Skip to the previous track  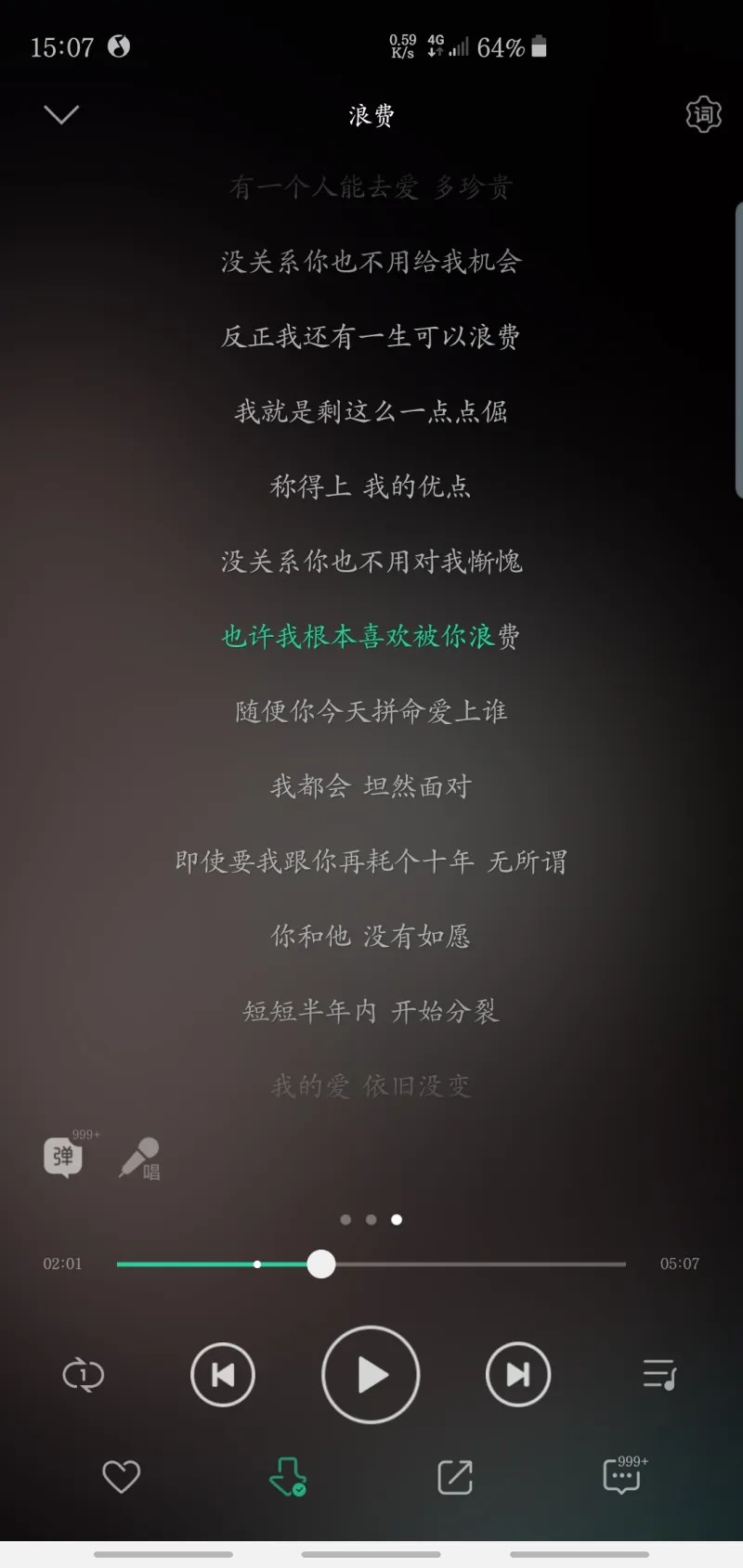point(223,1375)
